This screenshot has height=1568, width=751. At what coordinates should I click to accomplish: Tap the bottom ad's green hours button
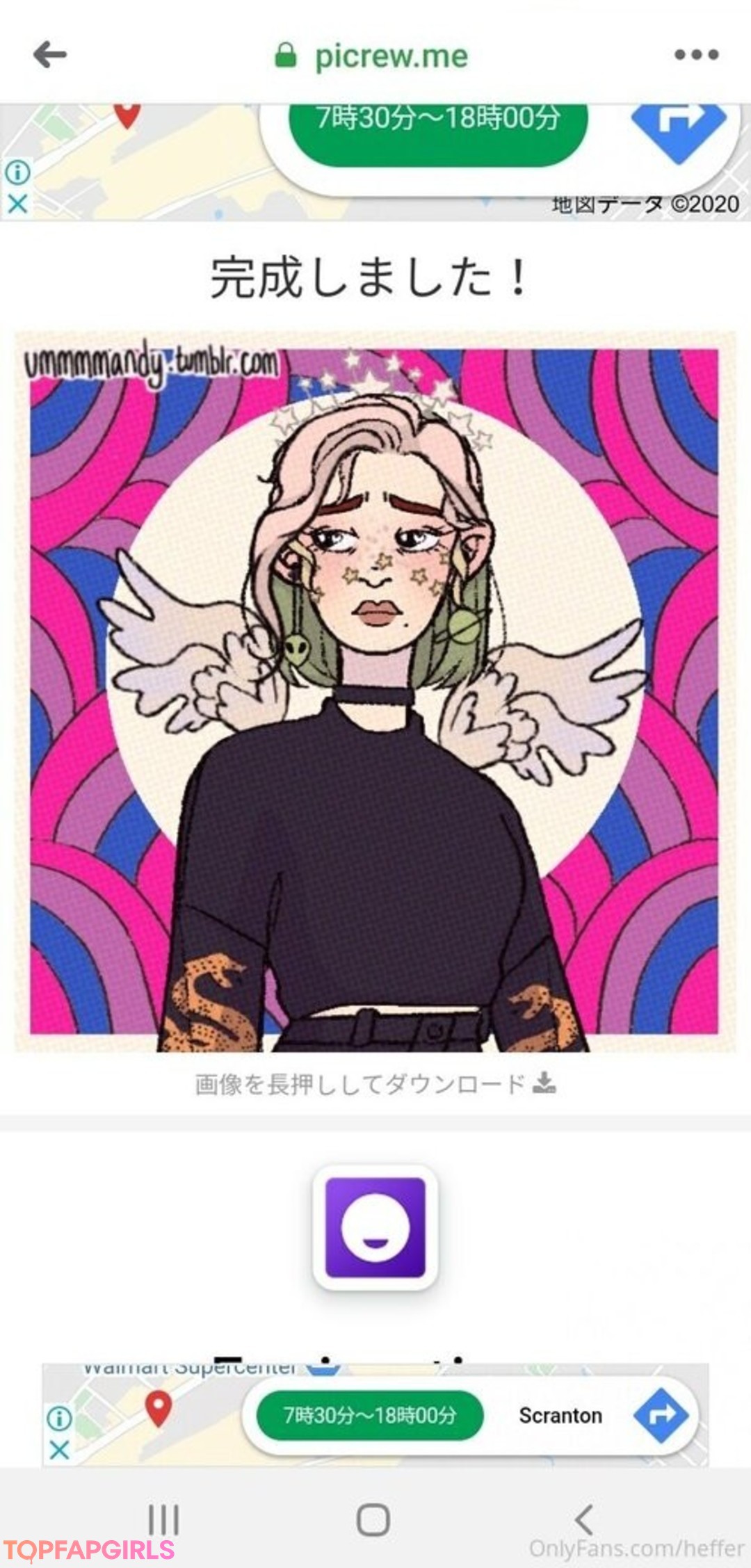370,1415
